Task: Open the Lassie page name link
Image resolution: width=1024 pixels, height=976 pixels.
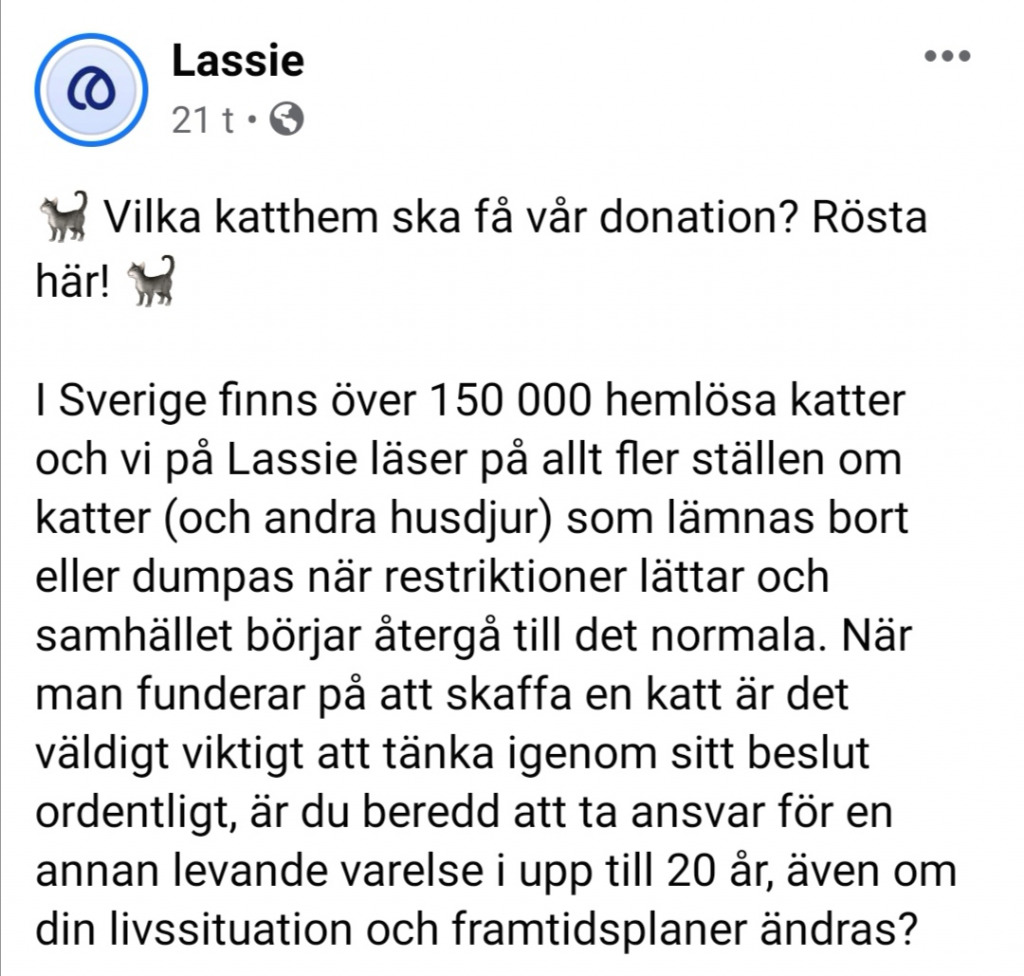Action: pos(237,62)
